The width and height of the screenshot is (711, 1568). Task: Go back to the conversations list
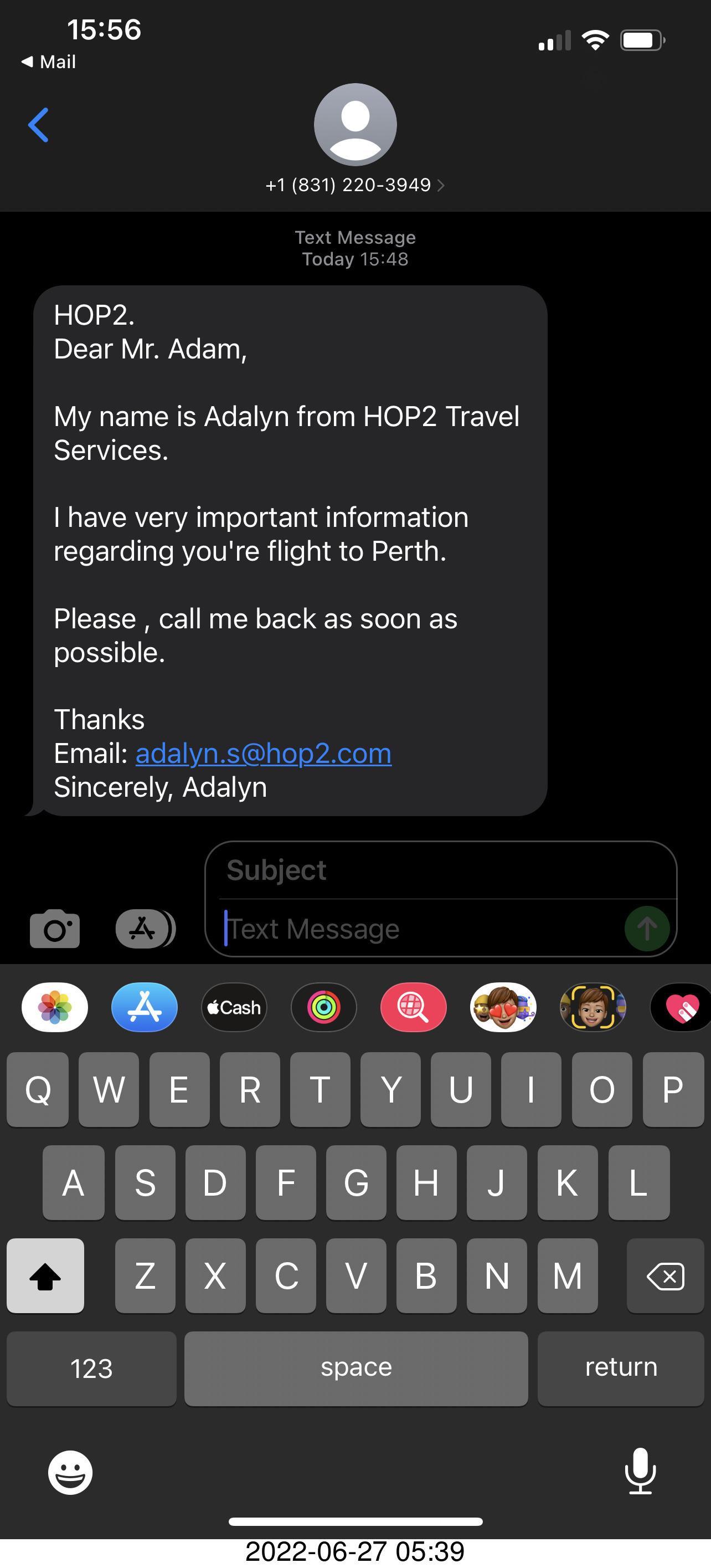point(38,125)
